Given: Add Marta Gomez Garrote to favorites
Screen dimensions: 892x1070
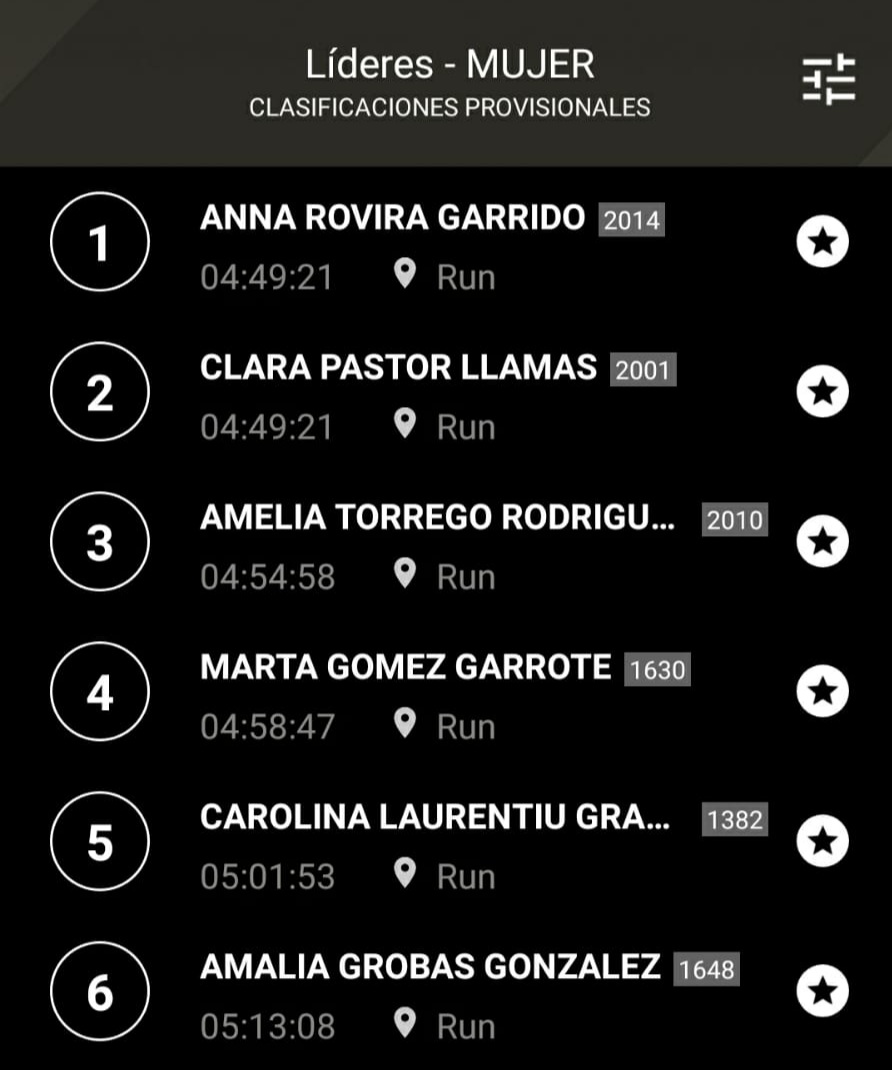Looking at the screenshot, I should click(822, 691).
